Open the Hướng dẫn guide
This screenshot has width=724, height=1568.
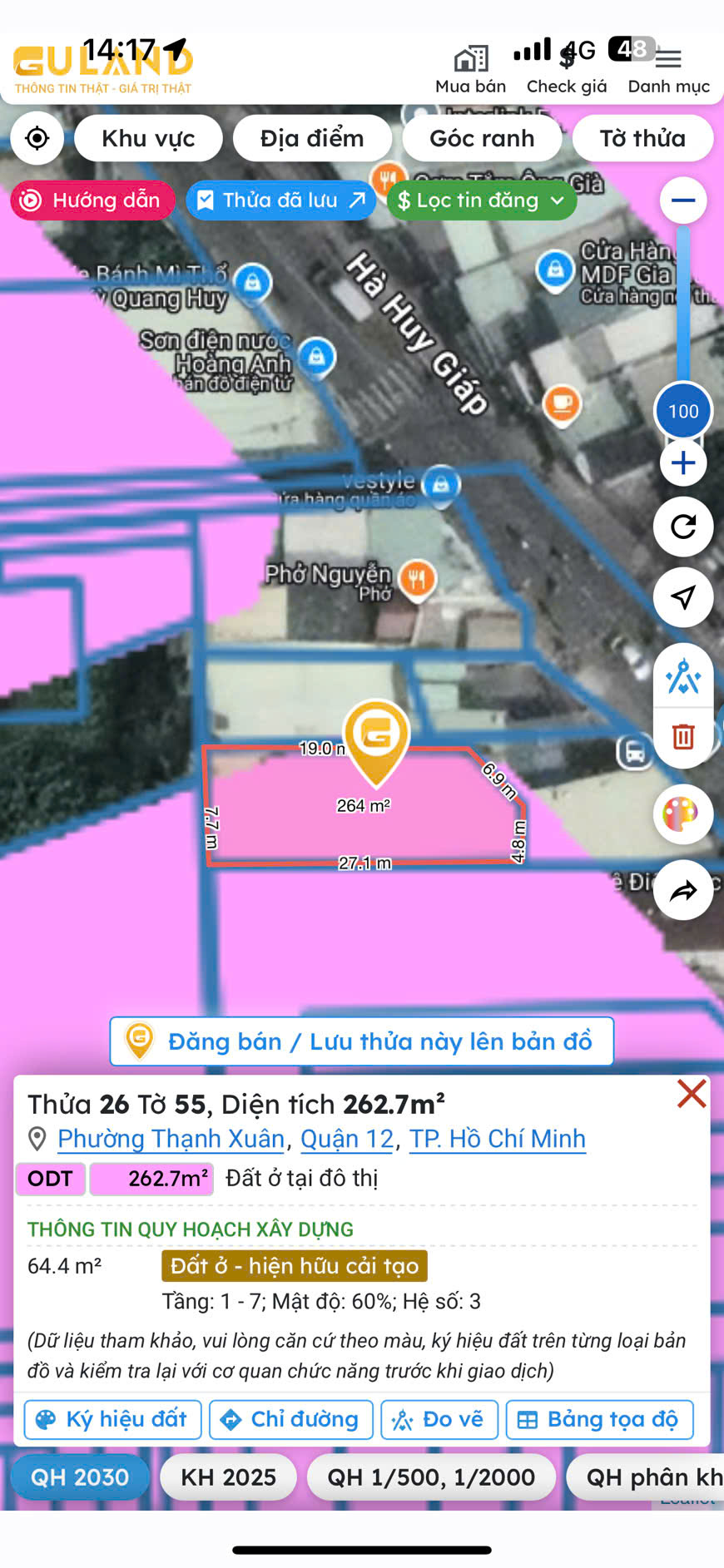(92, 200)
